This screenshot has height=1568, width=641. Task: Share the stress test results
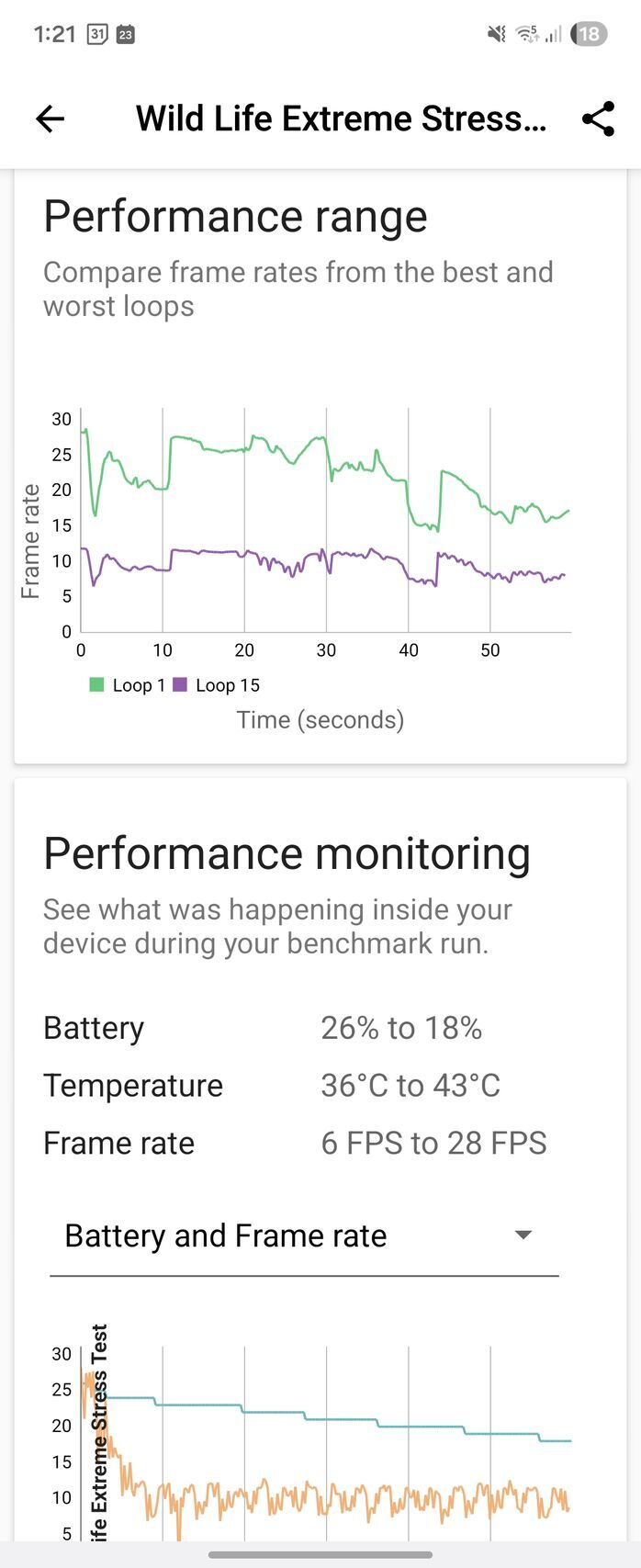click(598, 118)
